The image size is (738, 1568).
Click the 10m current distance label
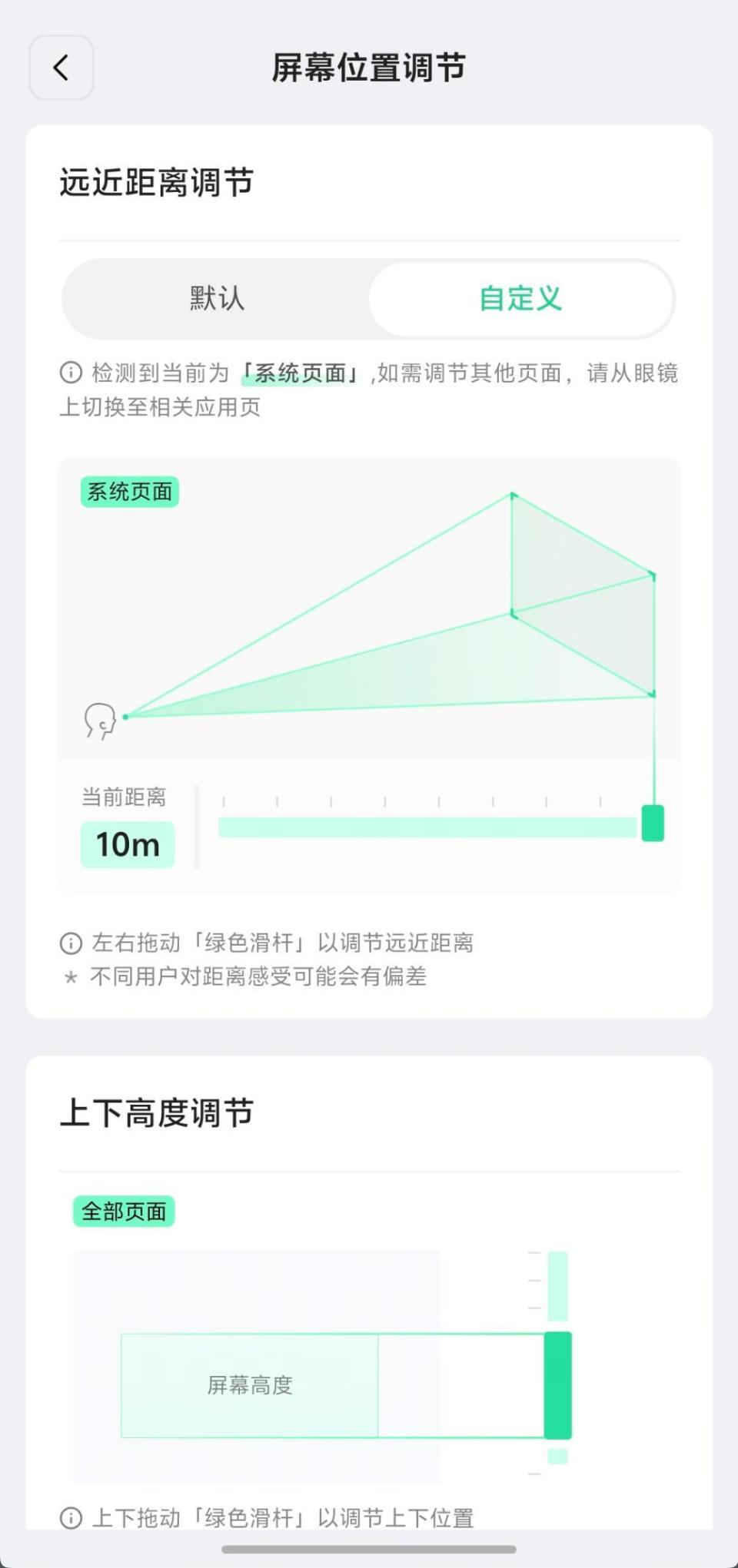pos(127,844)
